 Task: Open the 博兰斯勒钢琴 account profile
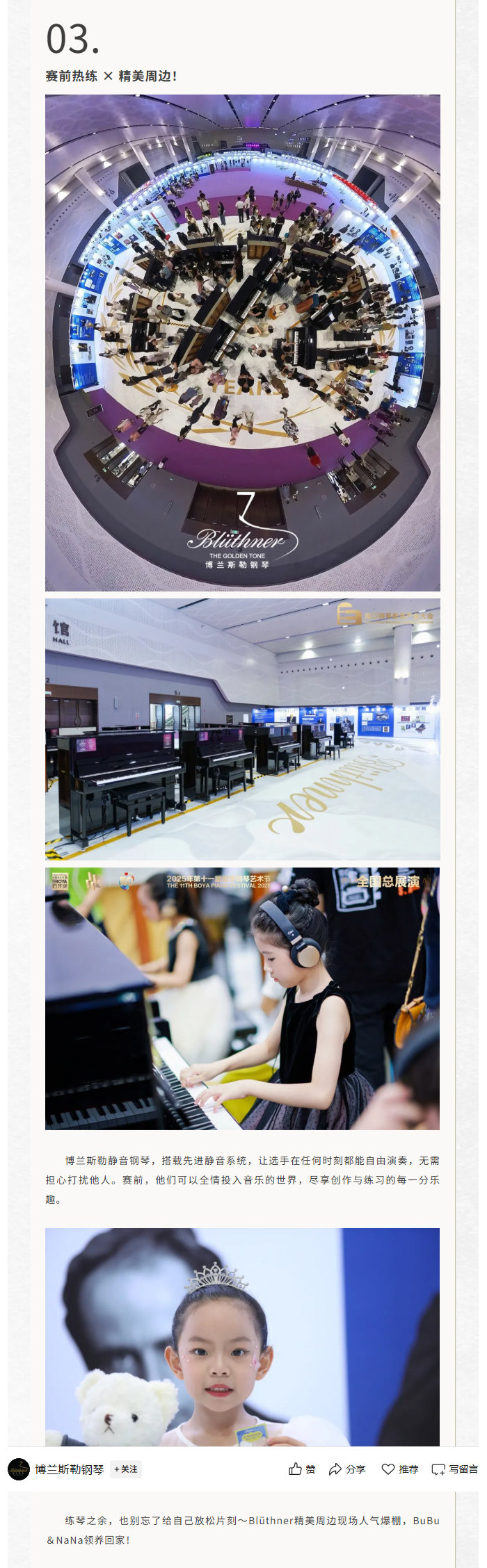(x=68, y=1469)
